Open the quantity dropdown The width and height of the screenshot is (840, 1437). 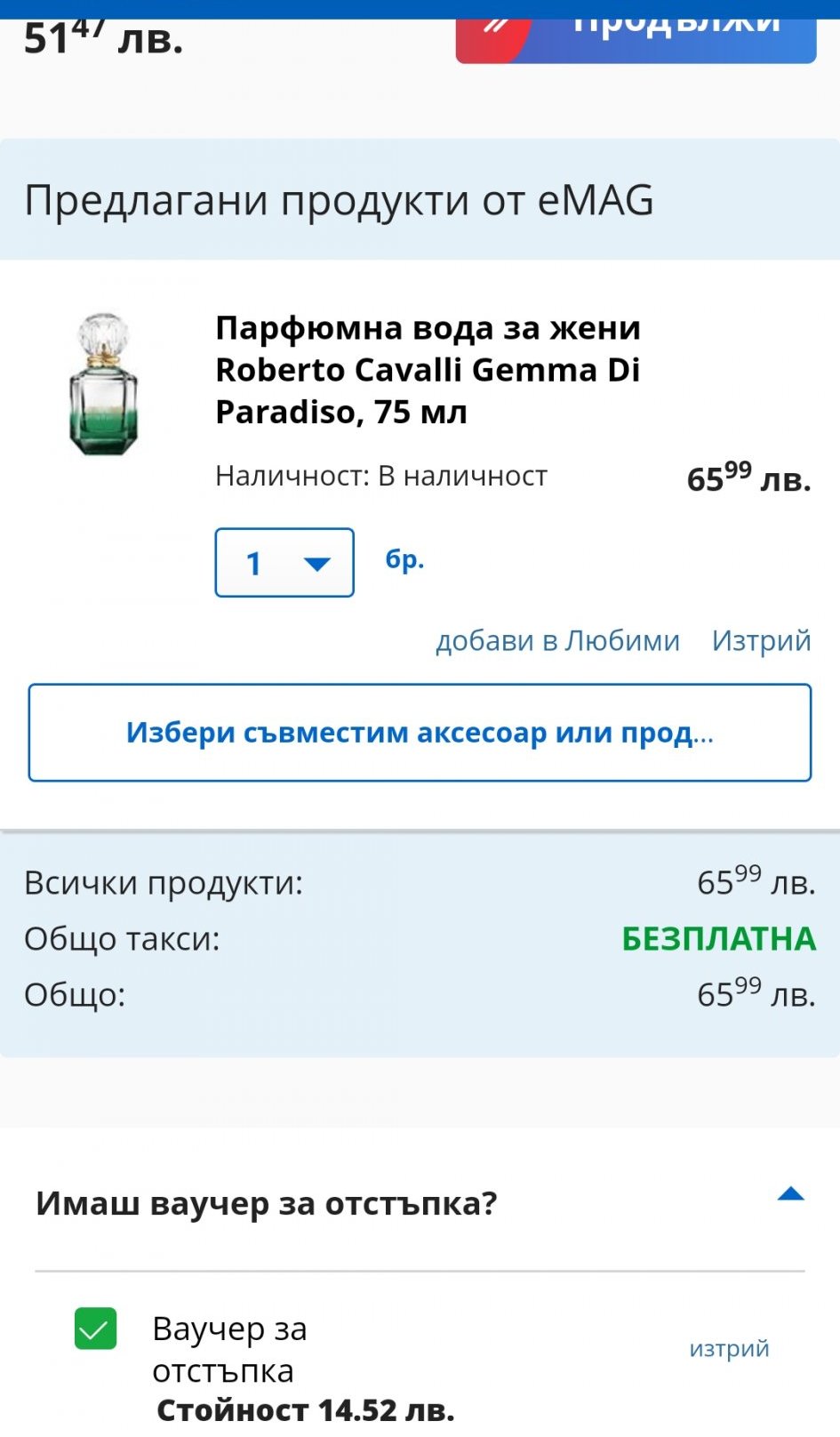(x=284, y=563)
